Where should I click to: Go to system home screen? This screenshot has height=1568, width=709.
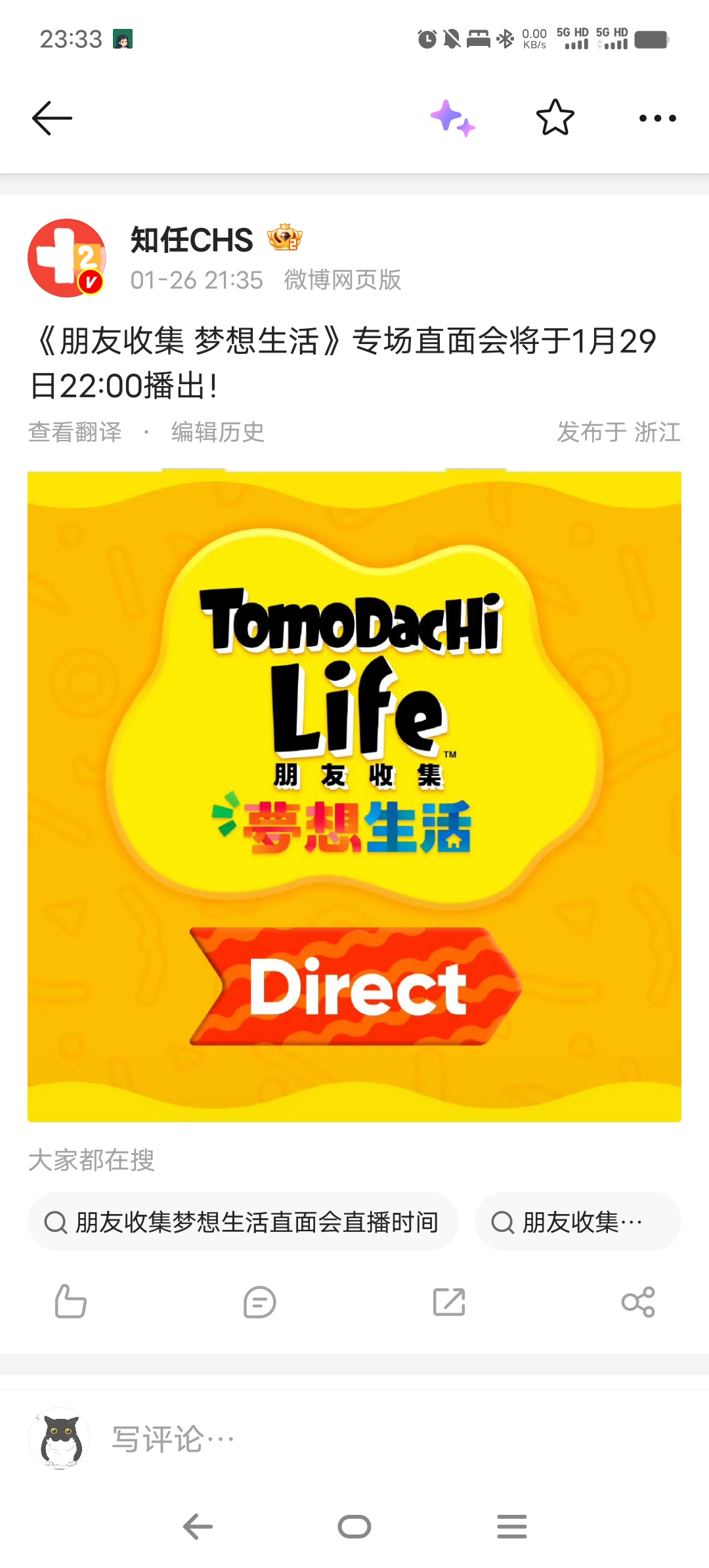(354, 1527)
